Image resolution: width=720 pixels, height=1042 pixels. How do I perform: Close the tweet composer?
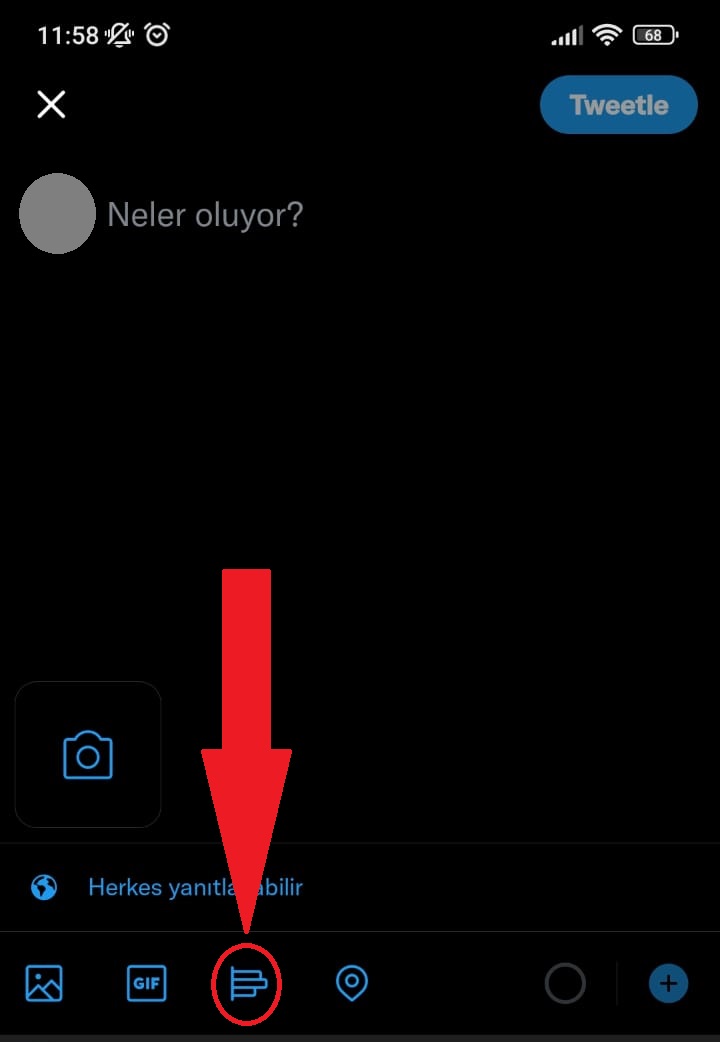point(51,104)
